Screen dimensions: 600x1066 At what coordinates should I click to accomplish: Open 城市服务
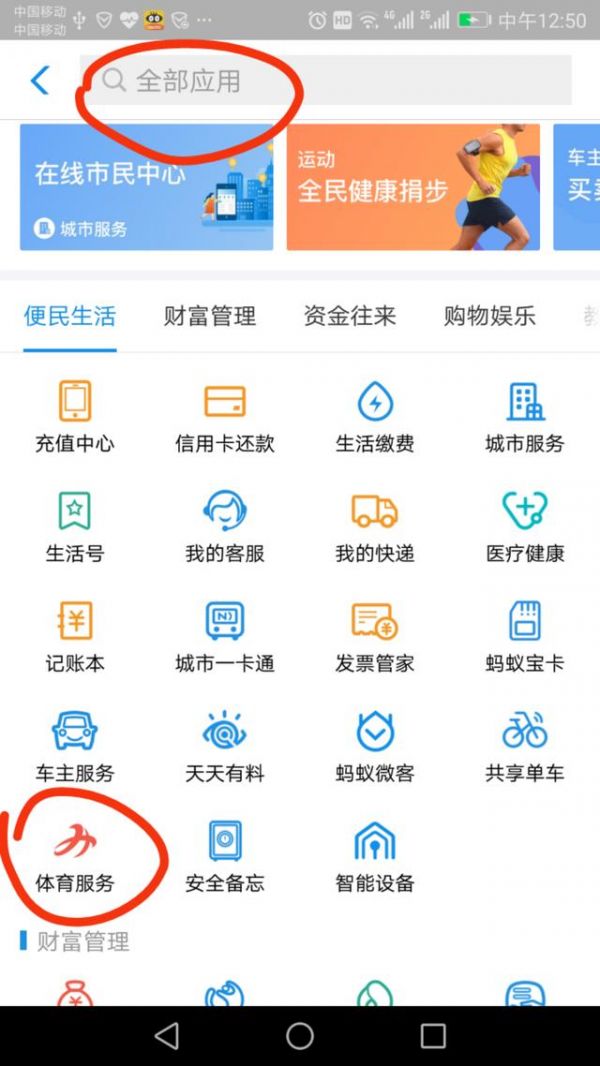525,416
